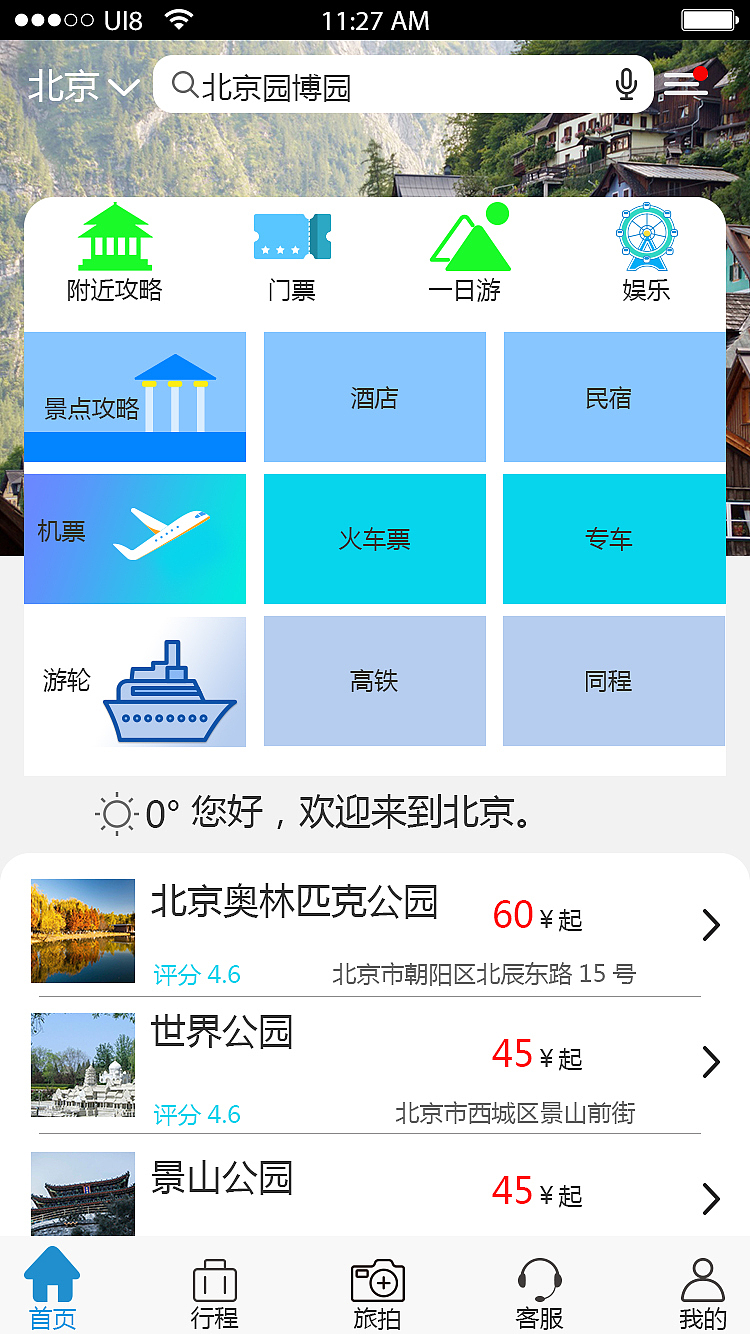This screenshot has width=750, height=1334.
Task: Open the 酒店 hotel booking tile
Action: [375, 397]
